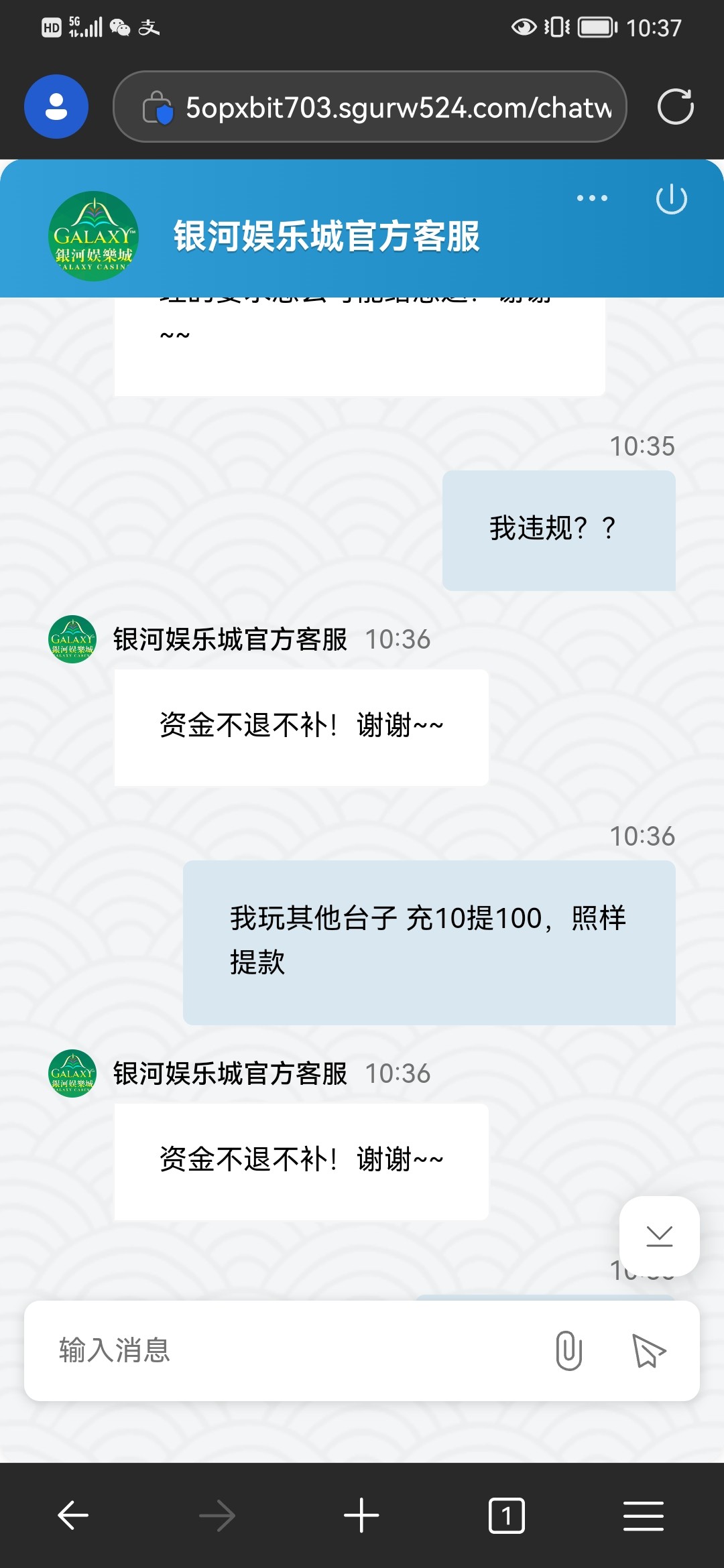
Task: Open the browser hamburger menu
Action: click(644, 1515)
